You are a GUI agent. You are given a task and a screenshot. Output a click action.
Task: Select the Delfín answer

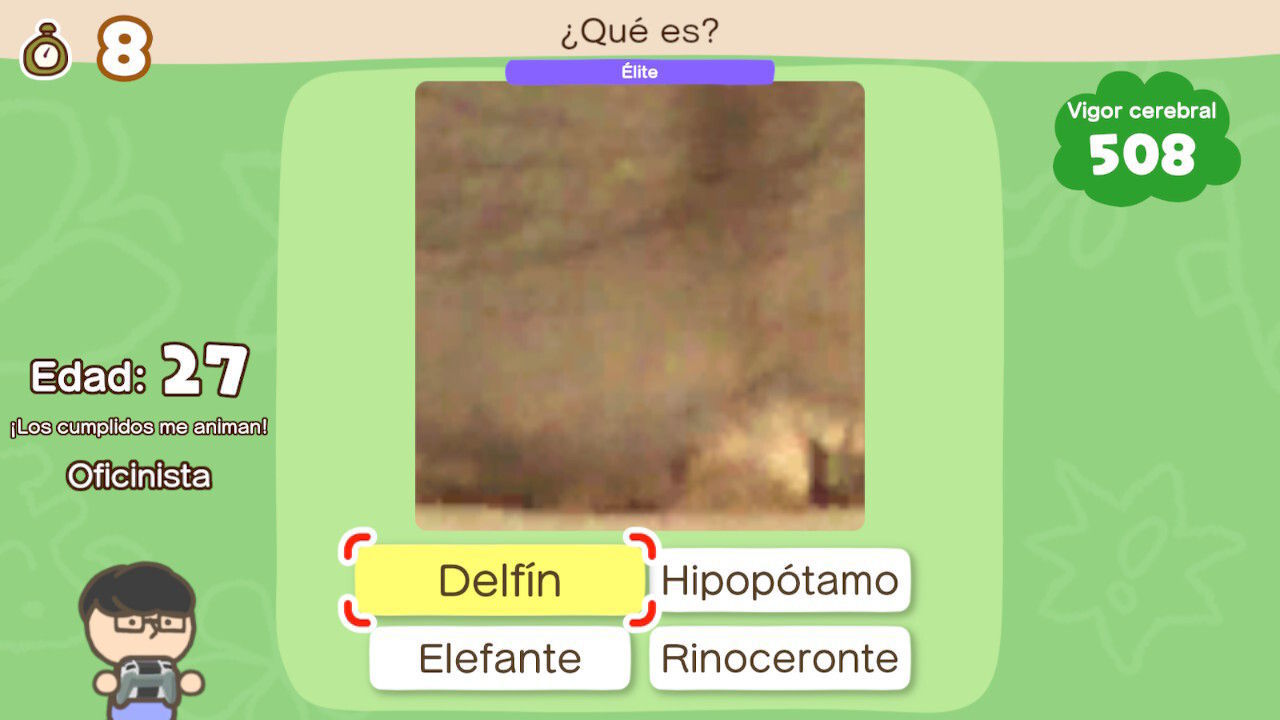click(x=500, y=580)
